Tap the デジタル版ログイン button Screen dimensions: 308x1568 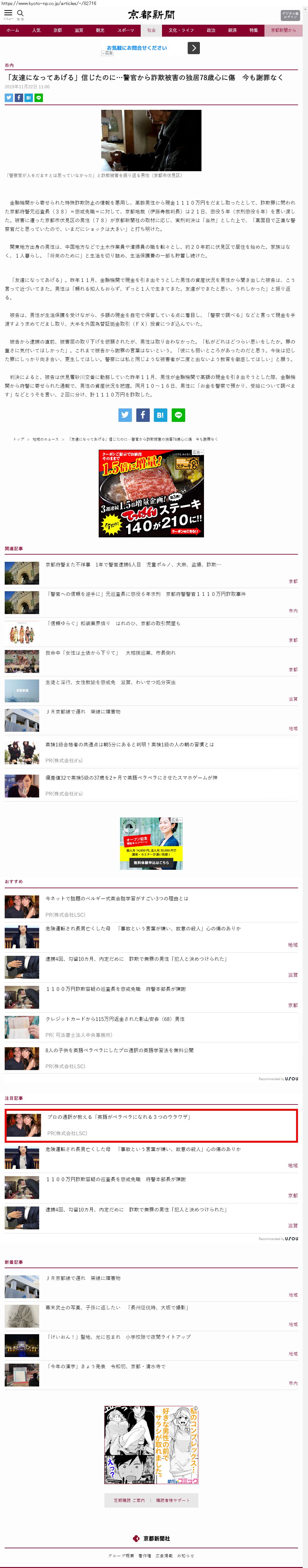tap(290, 15)
